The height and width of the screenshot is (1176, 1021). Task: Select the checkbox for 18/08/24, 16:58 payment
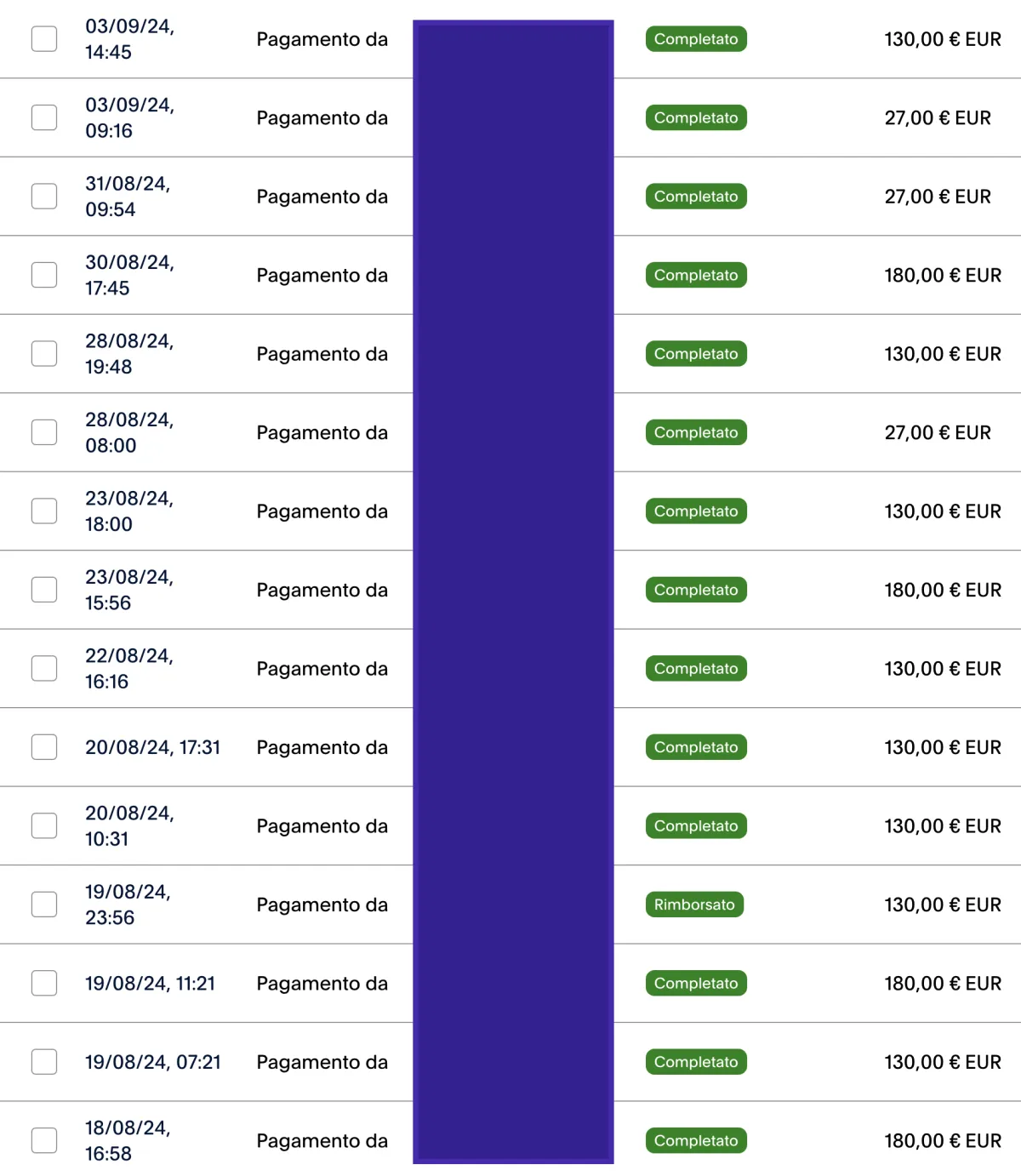pos(44,1141)
